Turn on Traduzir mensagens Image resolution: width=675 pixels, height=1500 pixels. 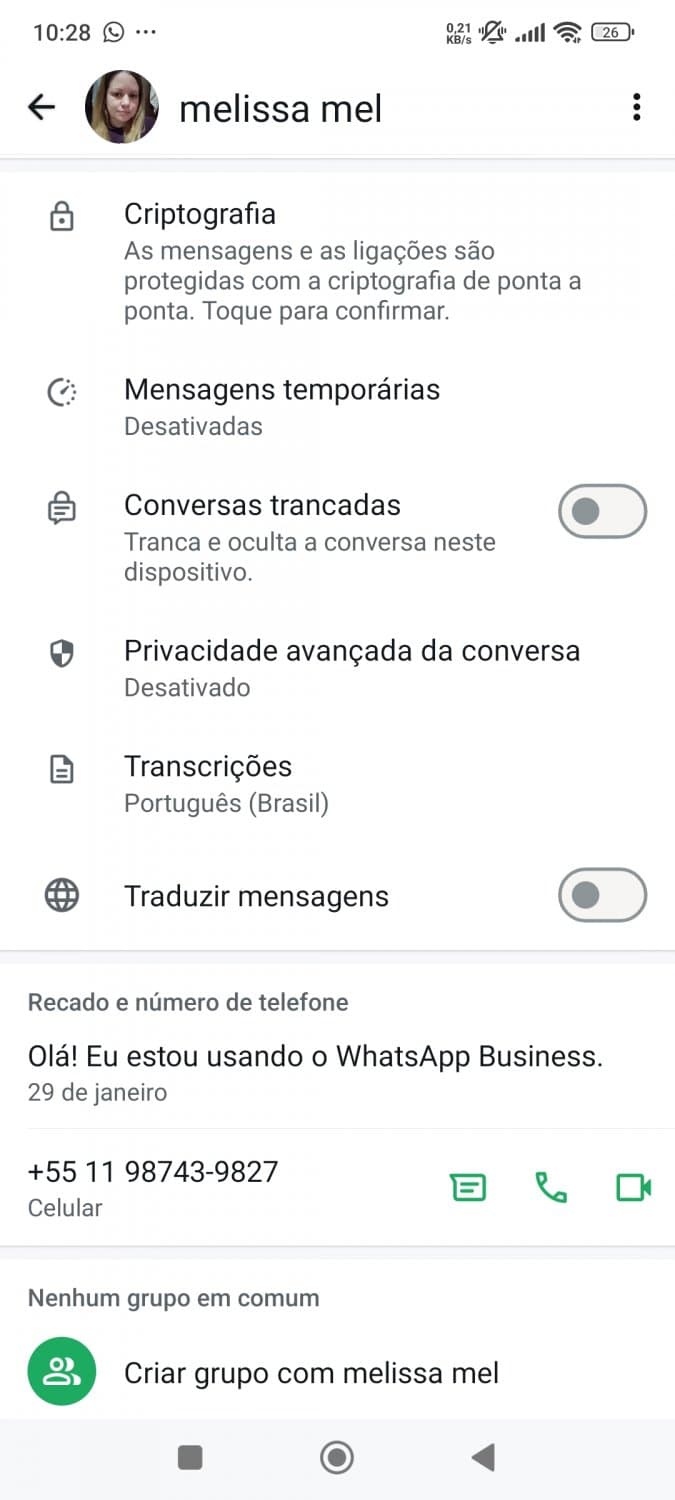[x=602, y=895]
